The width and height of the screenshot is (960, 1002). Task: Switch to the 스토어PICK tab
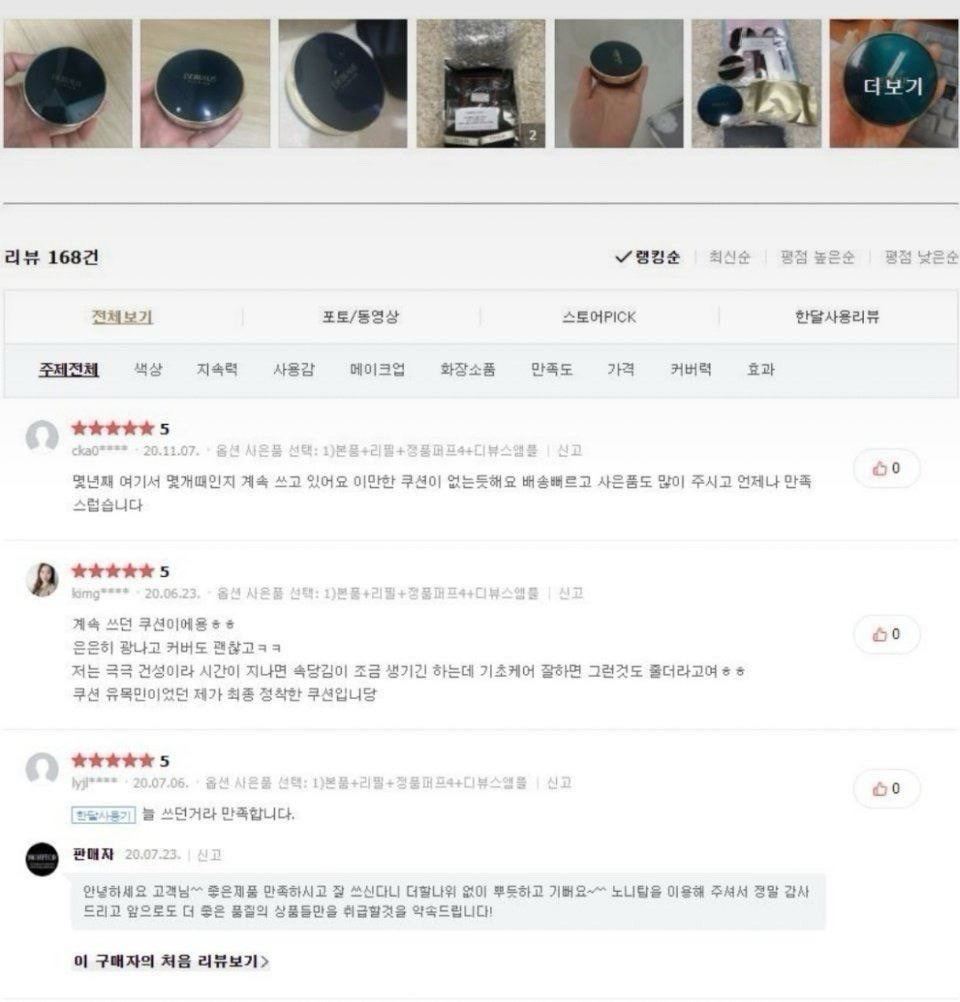[x=598, y=317]
